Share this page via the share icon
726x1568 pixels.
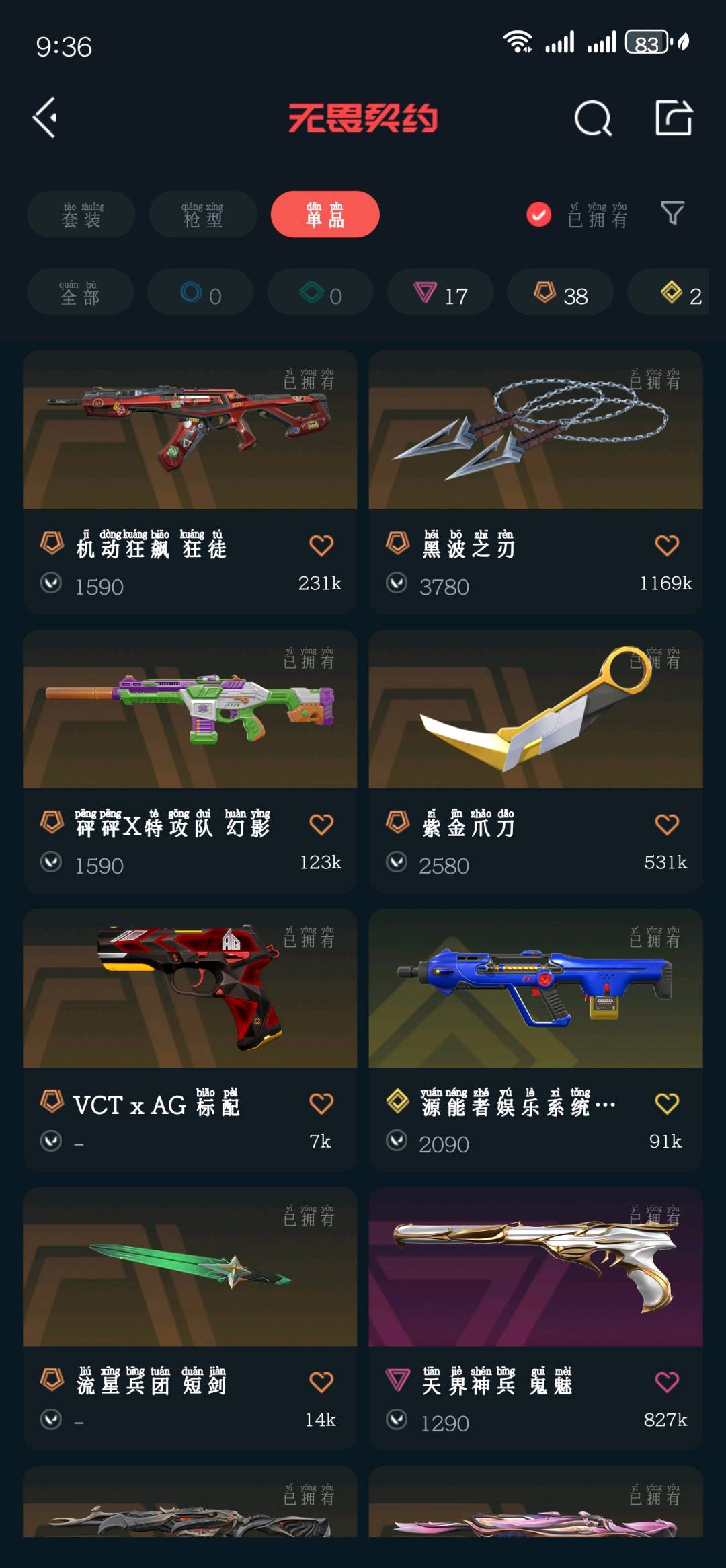674,118
